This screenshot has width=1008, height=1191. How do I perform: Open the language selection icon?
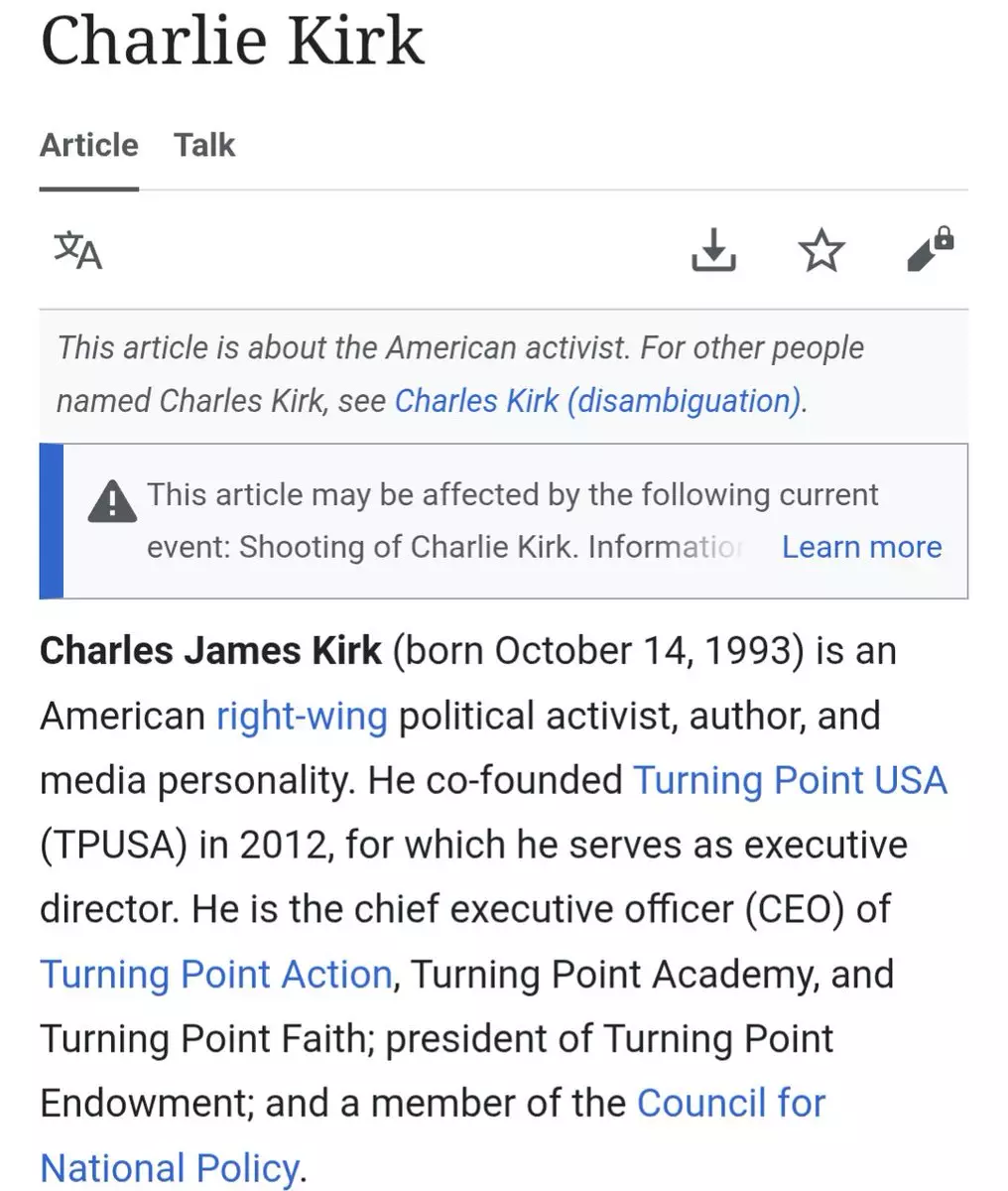click(77, 250)
